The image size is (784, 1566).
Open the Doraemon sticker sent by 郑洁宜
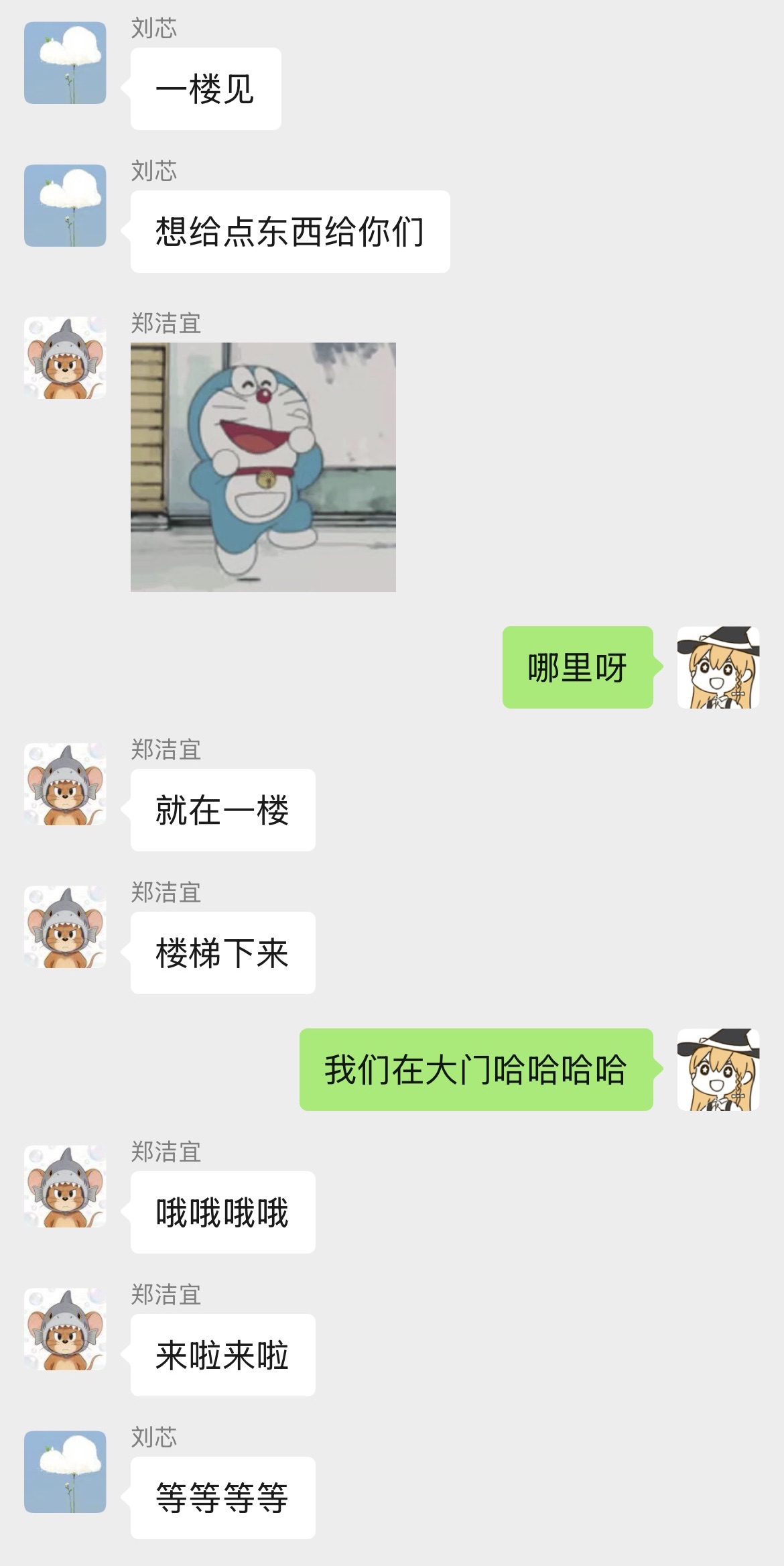263,467
